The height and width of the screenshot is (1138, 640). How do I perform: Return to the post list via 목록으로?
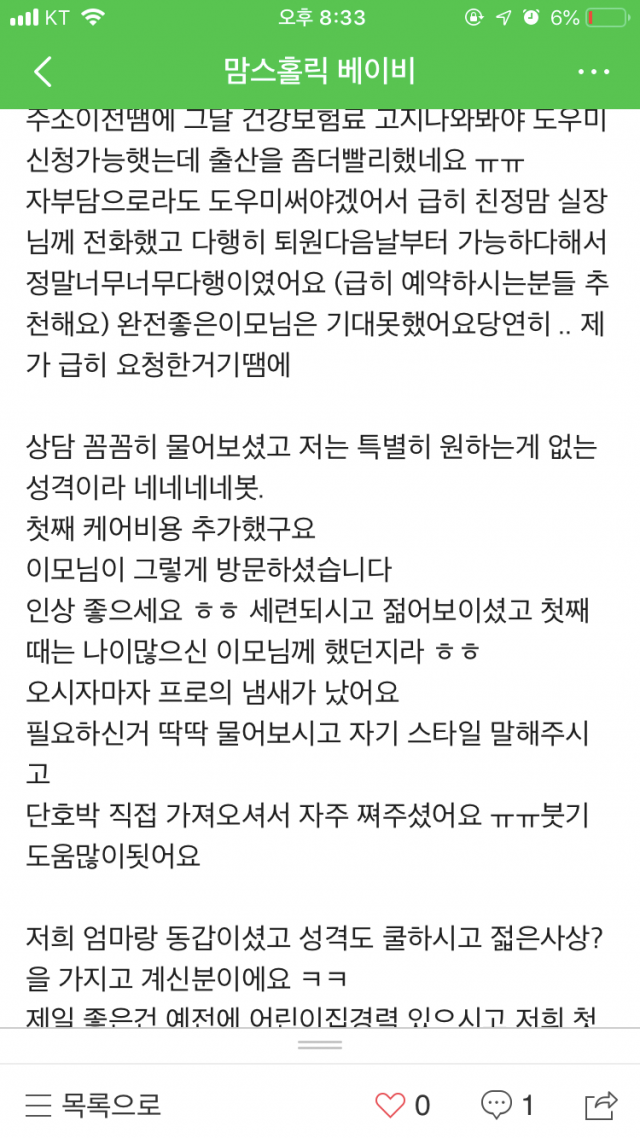92,1104
